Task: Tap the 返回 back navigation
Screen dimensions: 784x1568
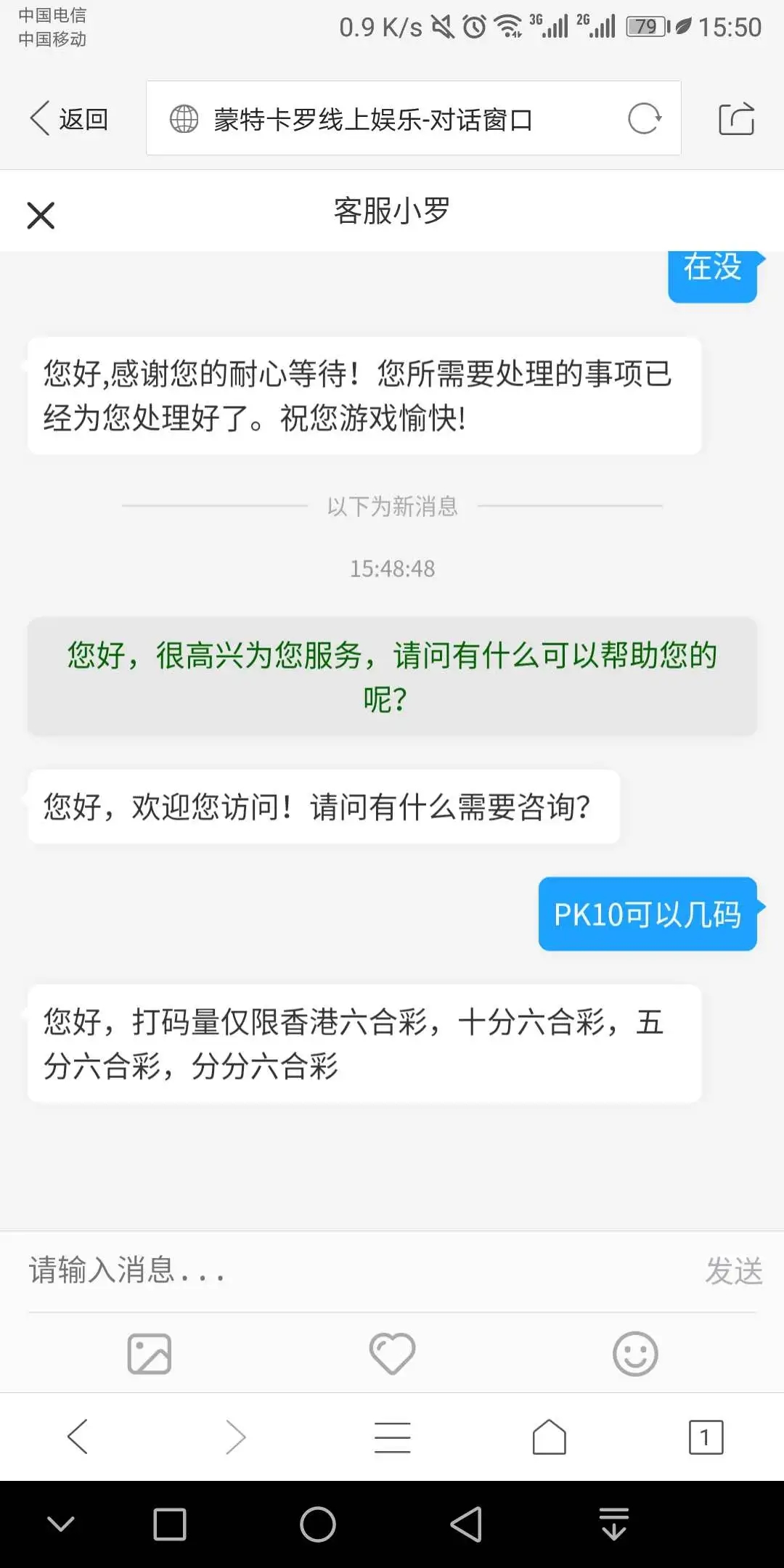Action: (69, 118)
